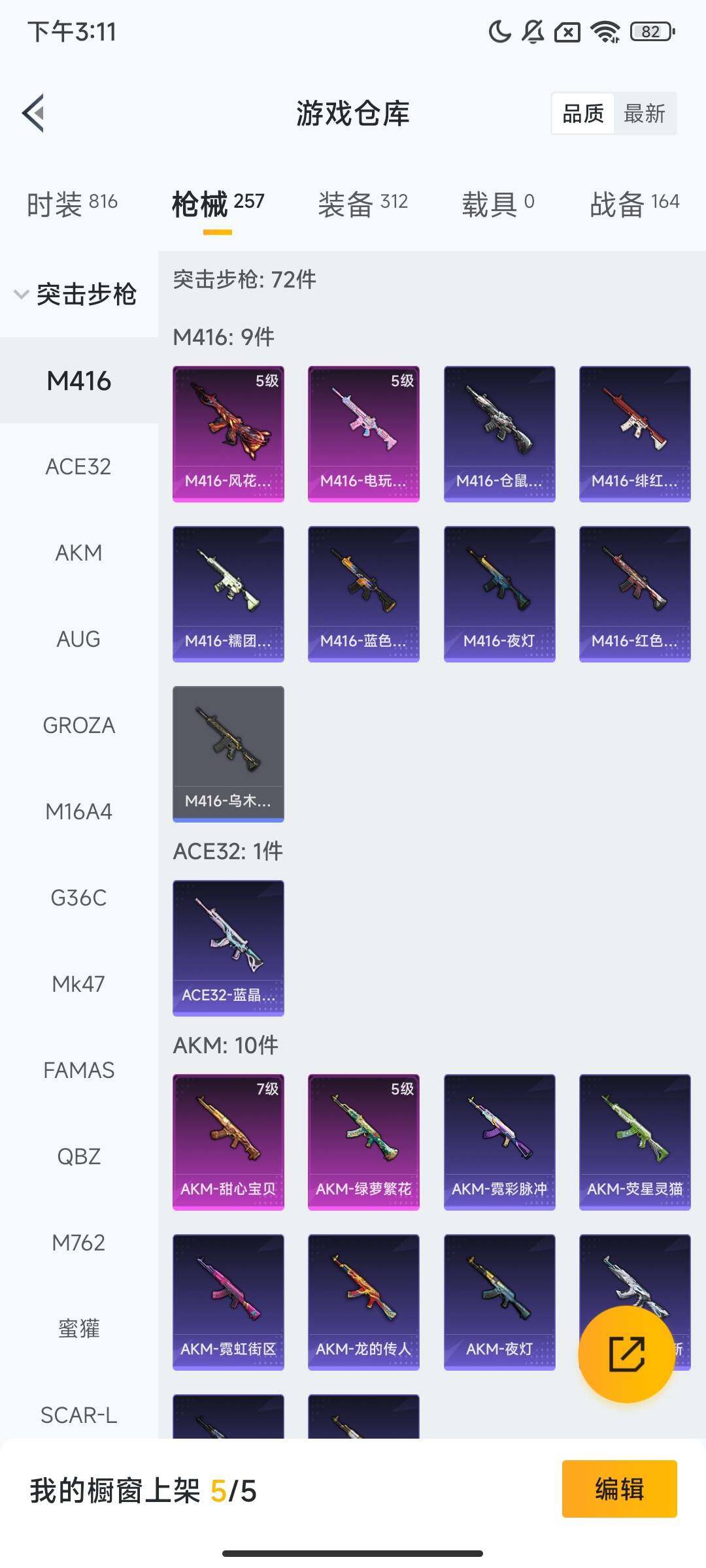
Task: Switch to the 载具 tab
Action: pyautogui.click(x=498, y=204)
